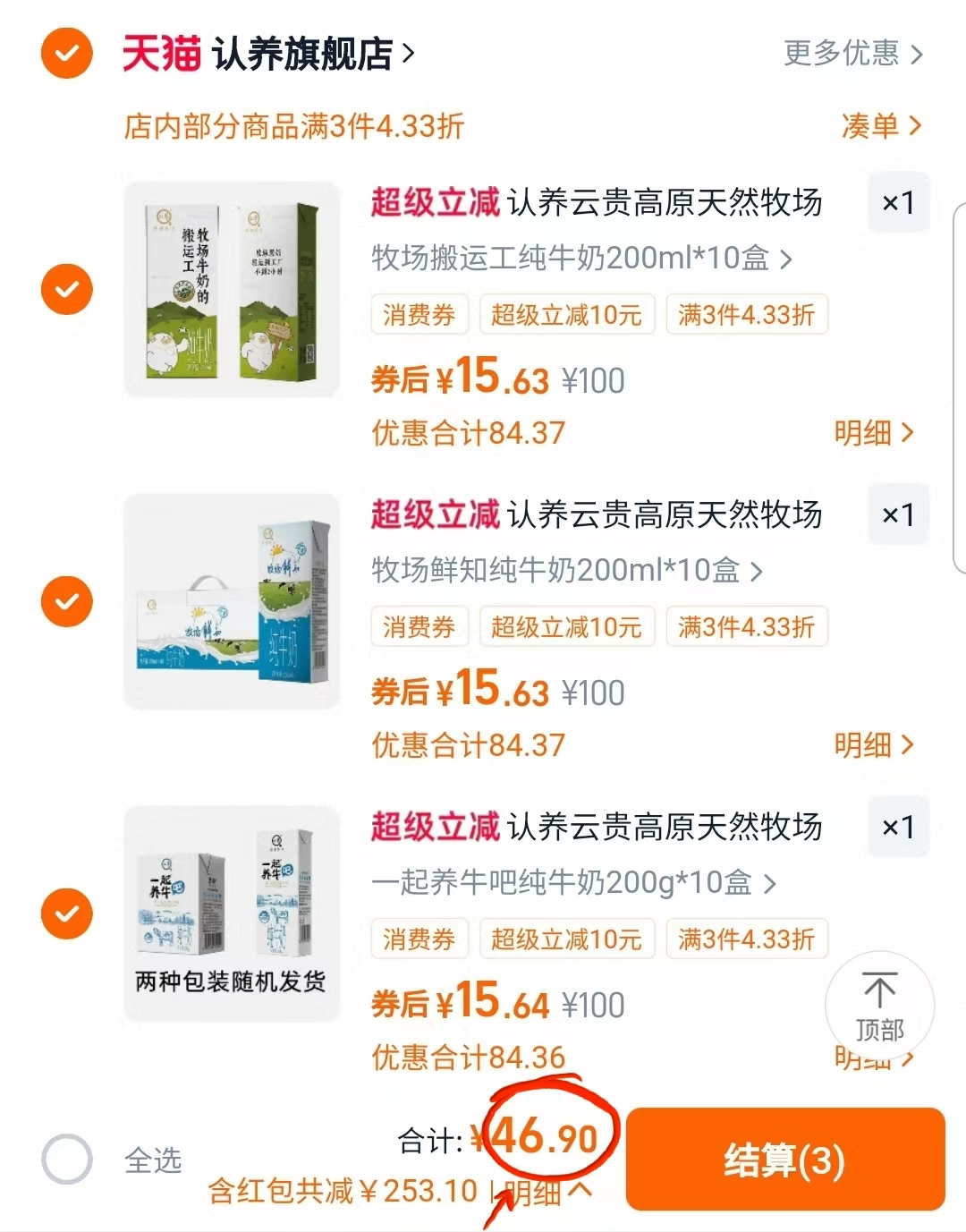Change specification of 牧场搬运工纯牛奶200ml*10盒
Image resolution: width=966 pixels, height=1232 pixels.
pyautogui.click(x=581, y=259)
